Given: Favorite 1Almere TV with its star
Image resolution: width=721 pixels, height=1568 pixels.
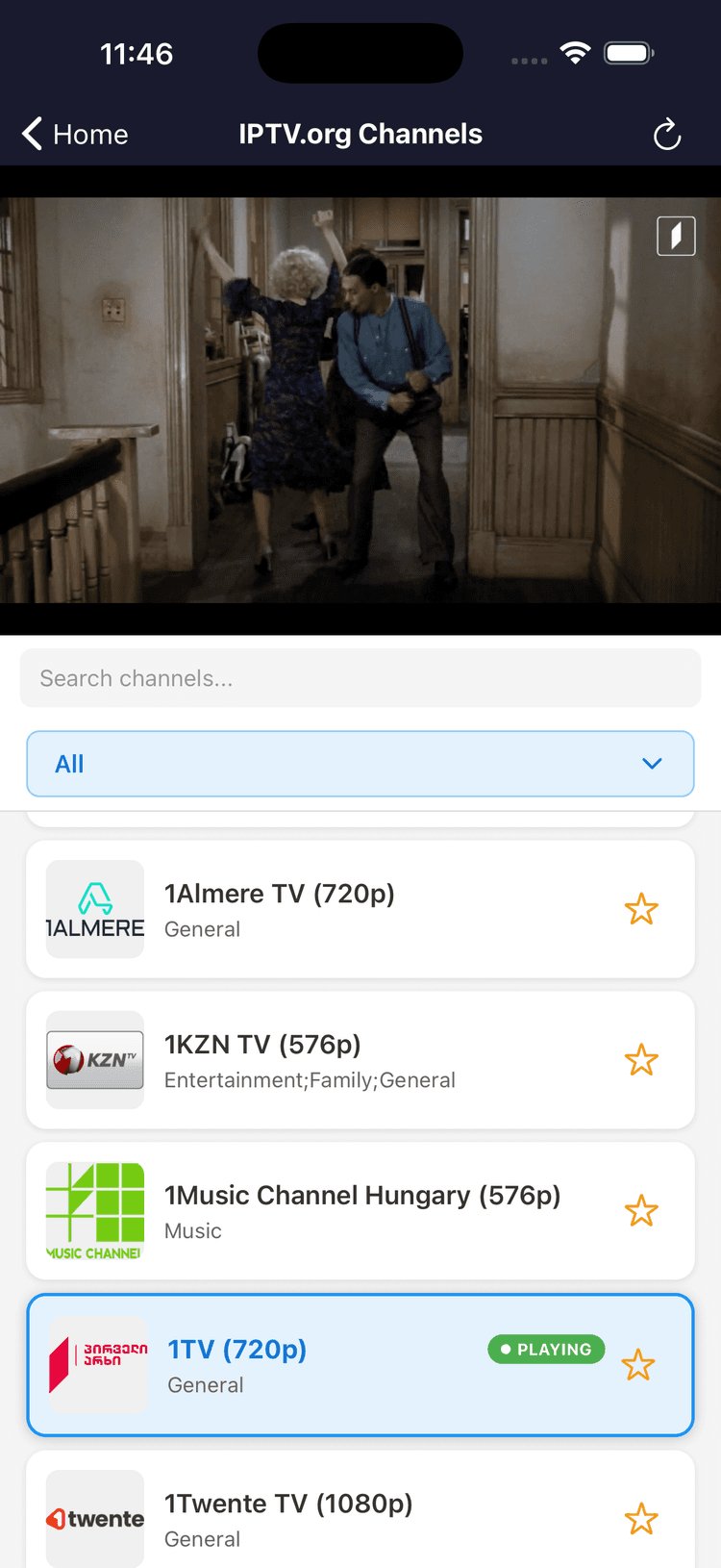Looking at the screenshot, I should (641, 909).
